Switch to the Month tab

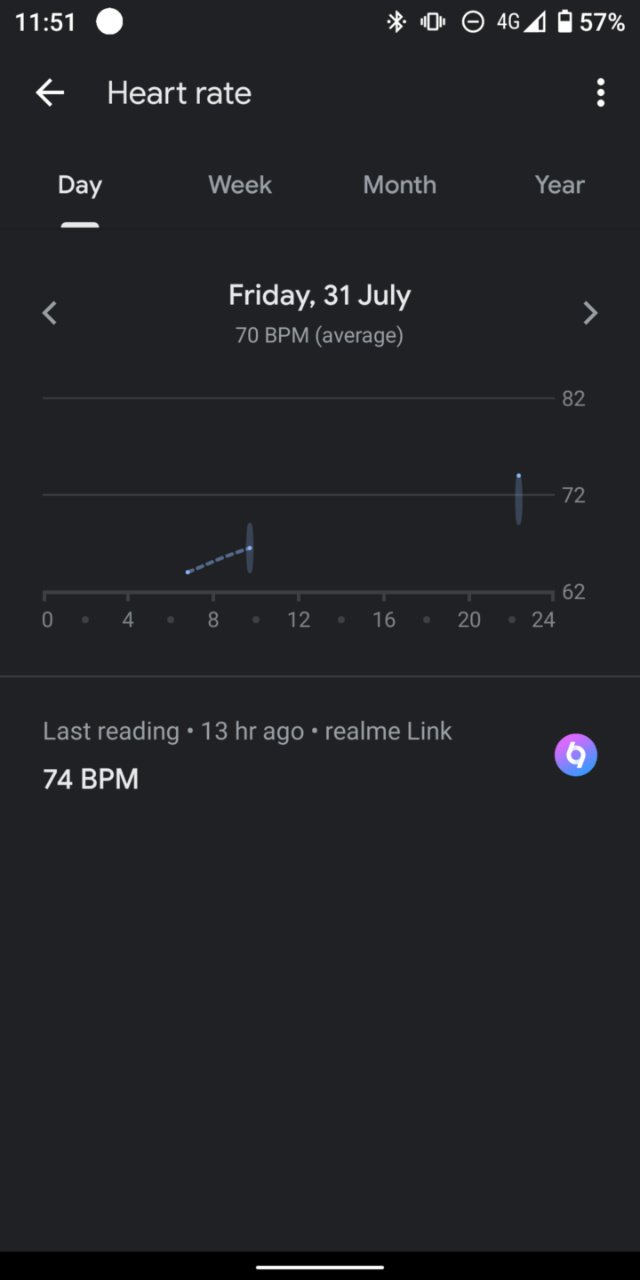[x=399, y=185]
